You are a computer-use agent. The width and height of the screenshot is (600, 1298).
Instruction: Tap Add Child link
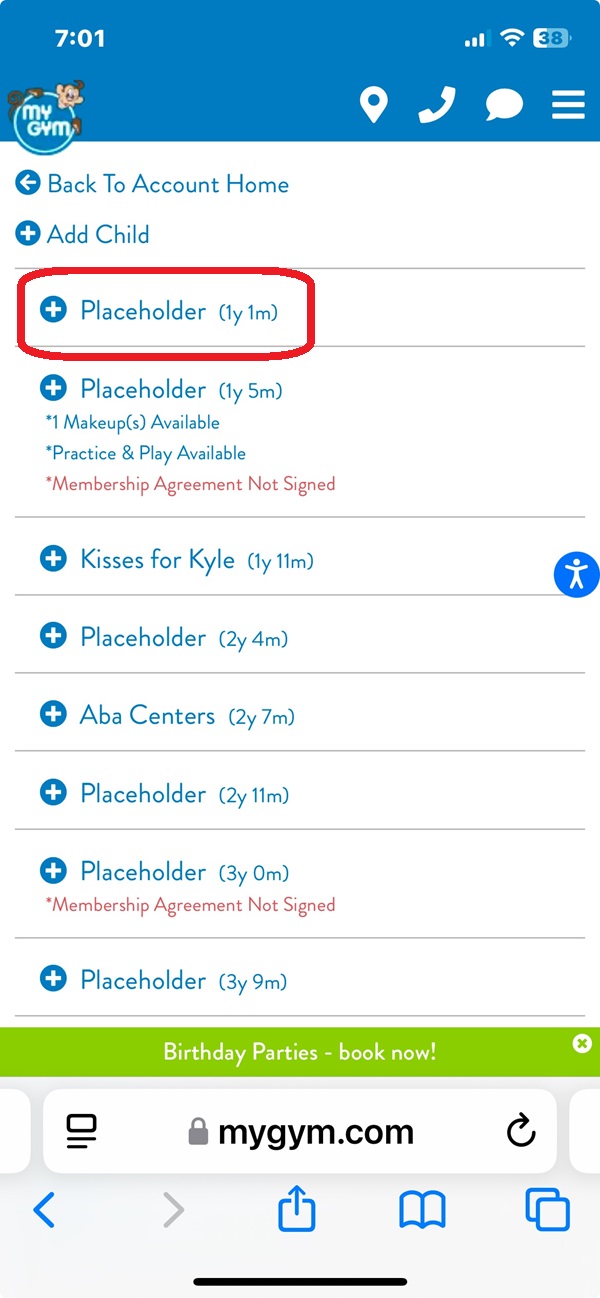pos(83,234)
